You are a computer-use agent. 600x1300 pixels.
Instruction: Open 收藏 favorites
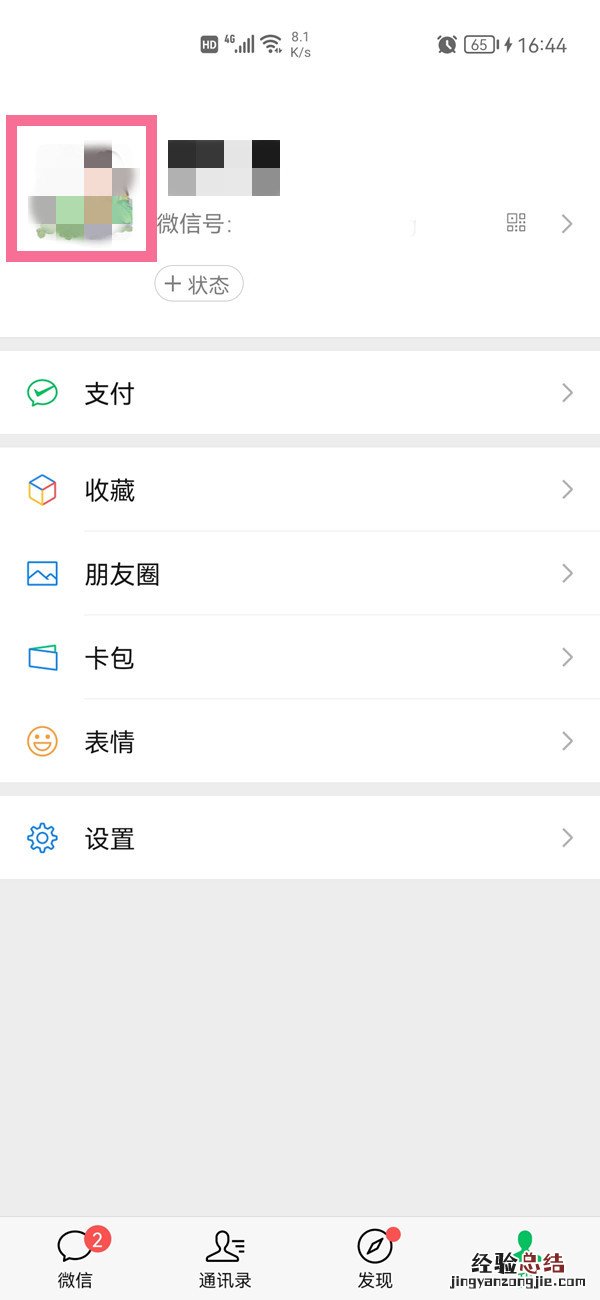(300, 490)
